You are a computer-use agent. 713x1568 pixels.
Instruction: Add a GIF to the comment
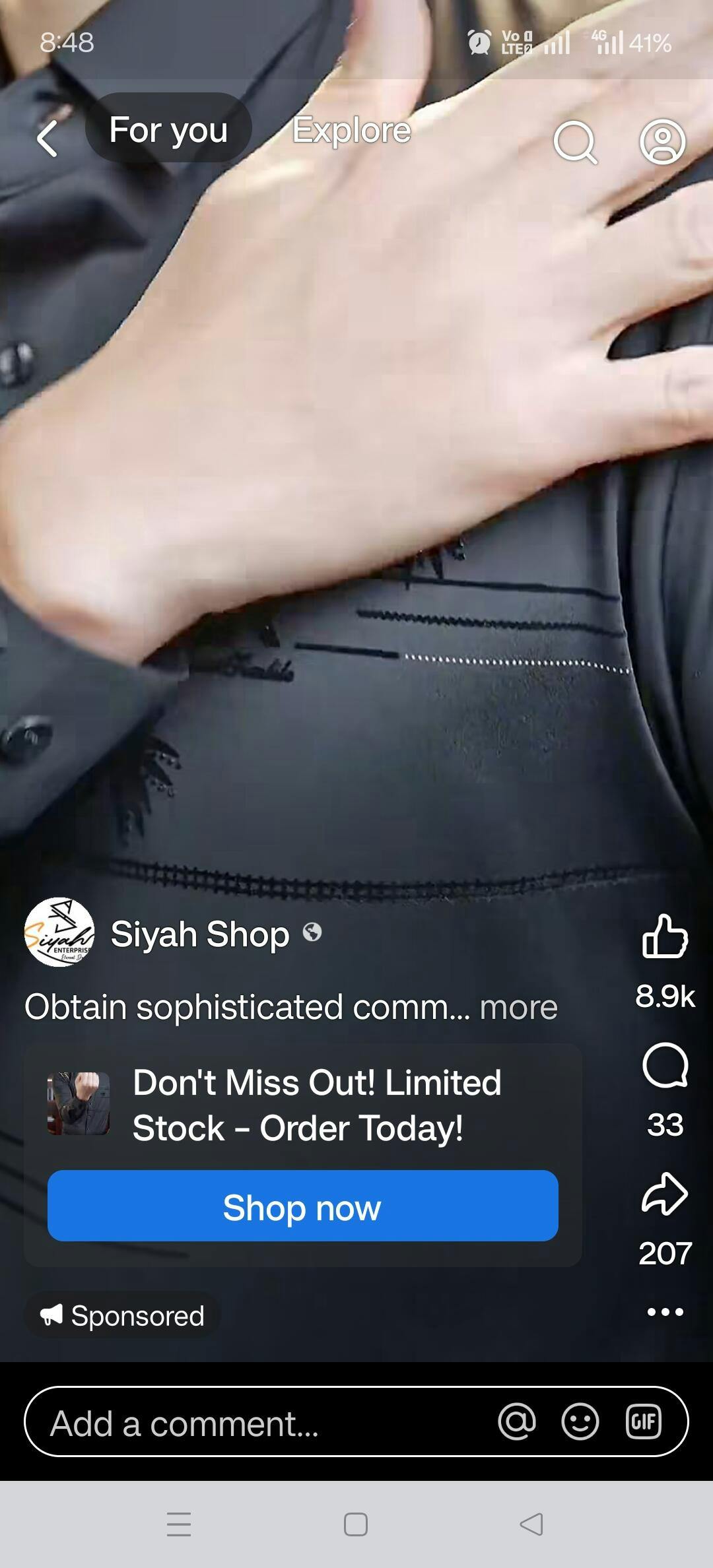coord(643,1421)
